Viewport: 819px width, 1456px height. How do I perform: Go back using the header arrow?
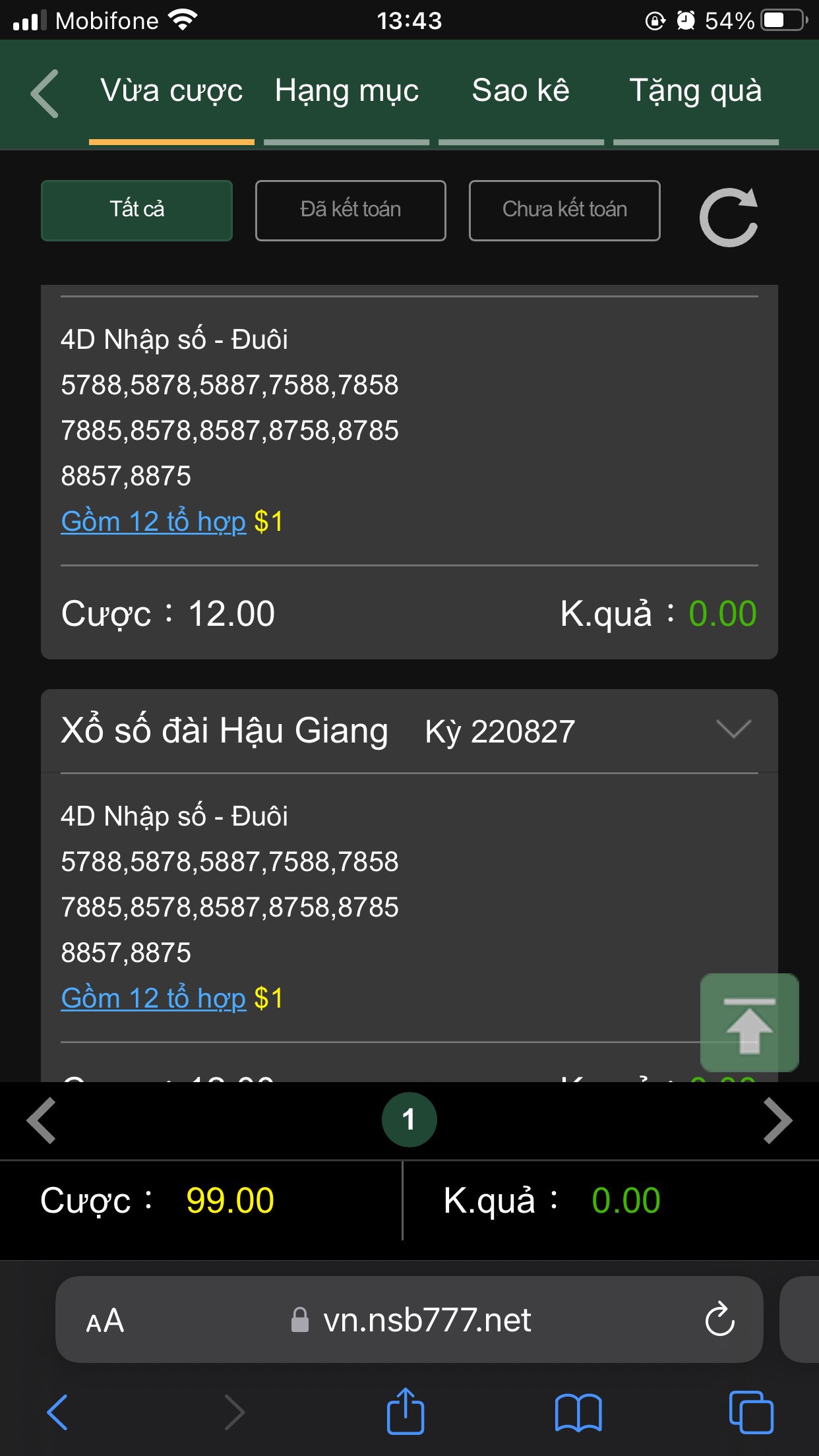[x=45, y=94]
